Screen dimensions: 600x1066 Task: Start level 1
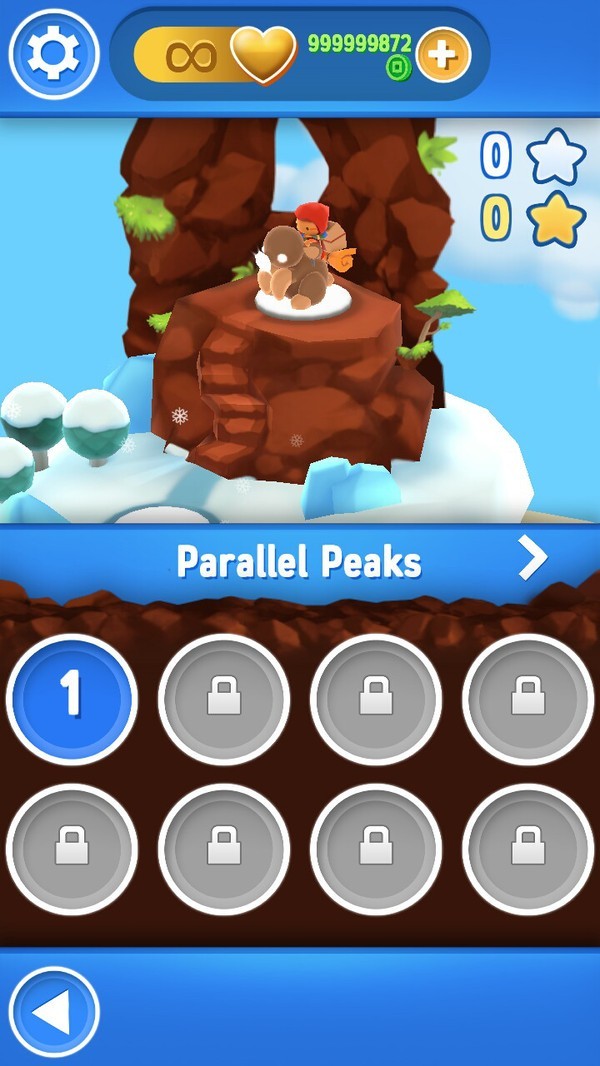pos(72,699)
